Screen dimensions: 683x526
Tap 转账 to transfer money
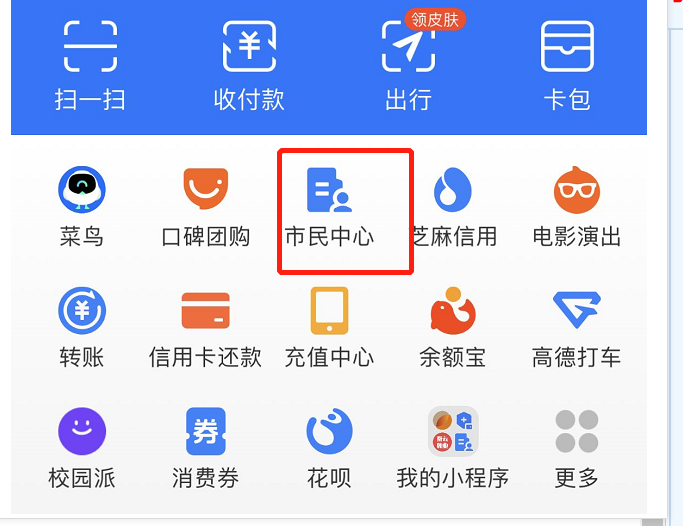point(82,325)
